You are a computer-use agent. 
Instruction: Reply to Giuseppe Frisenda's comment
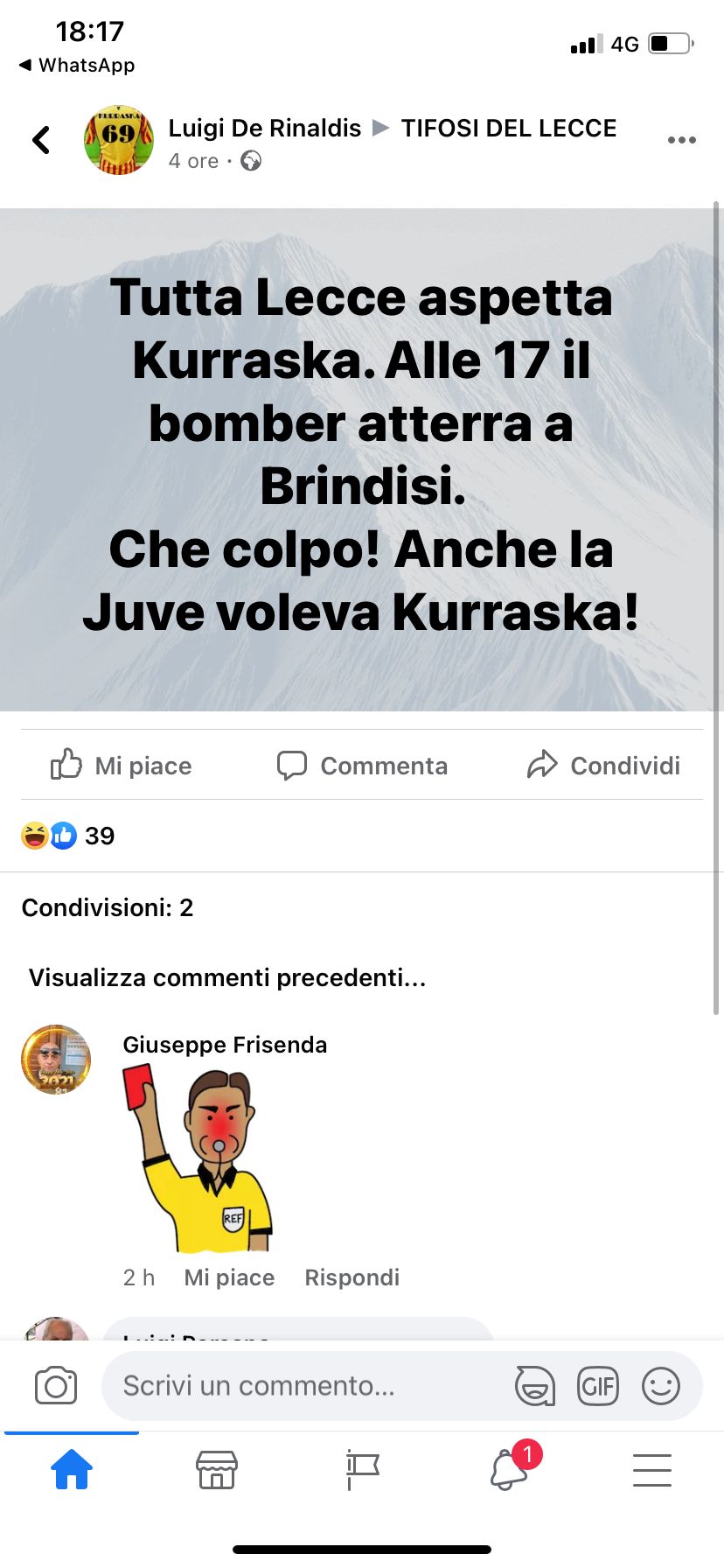coord(352,1277)
